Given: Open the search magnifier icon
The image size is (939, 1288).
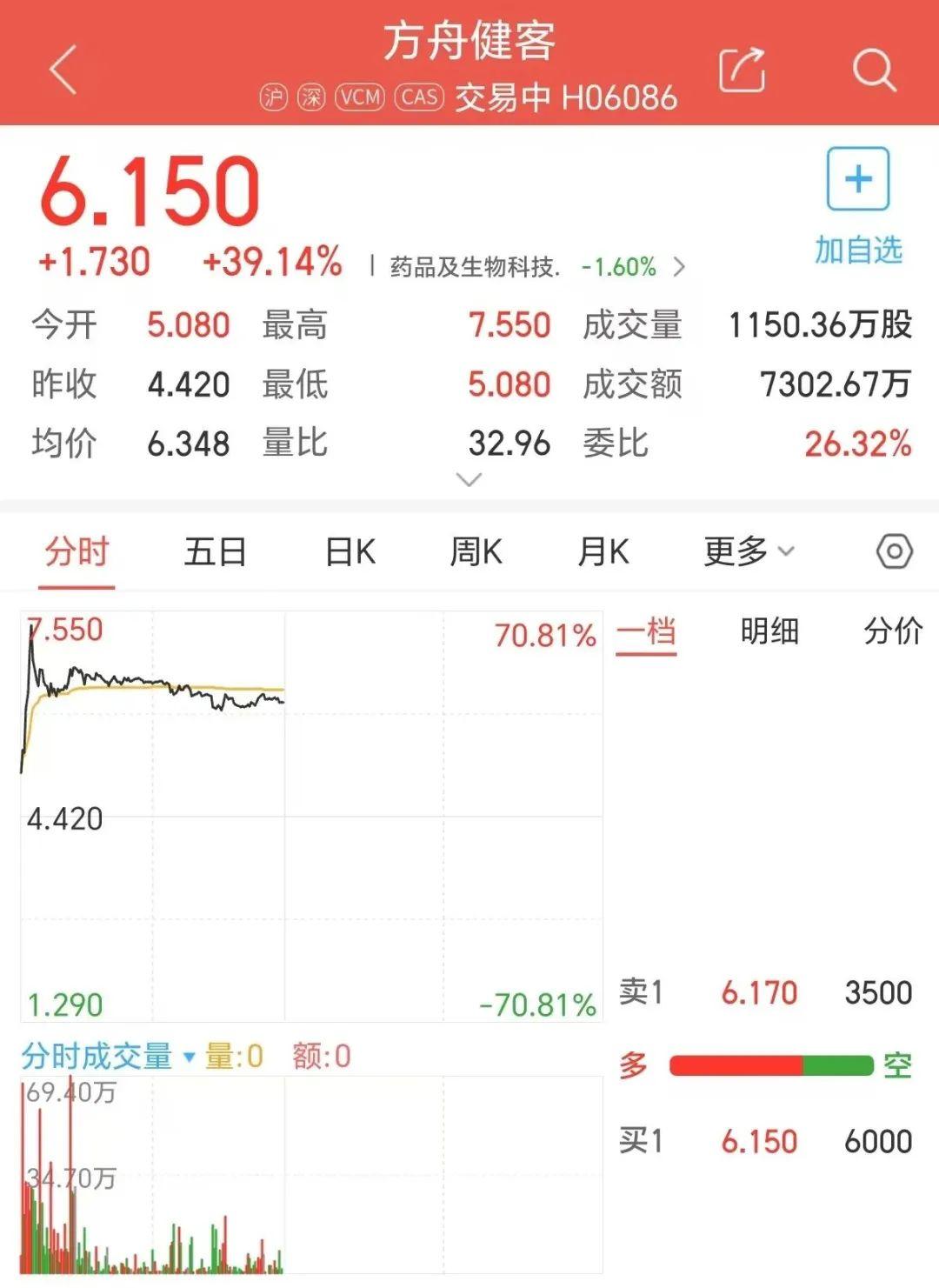Looking at the screenshot, I should pos(873,70).
